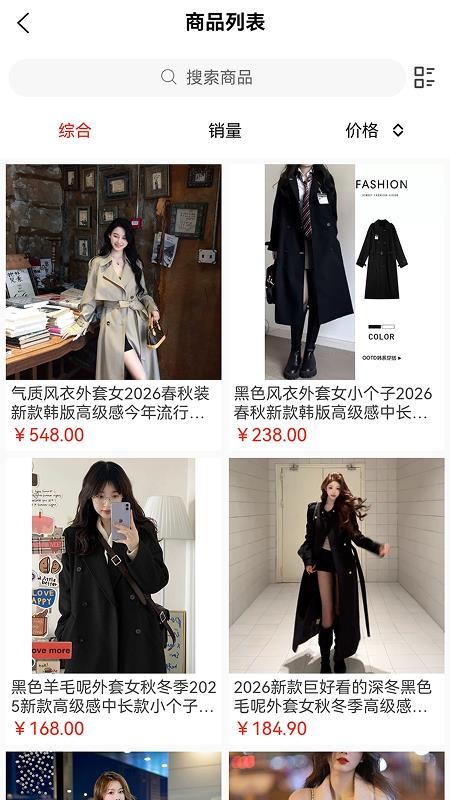
Task: Tap the 搜索商品 search field
Action: pyautogui.click(x=207, y=78)
